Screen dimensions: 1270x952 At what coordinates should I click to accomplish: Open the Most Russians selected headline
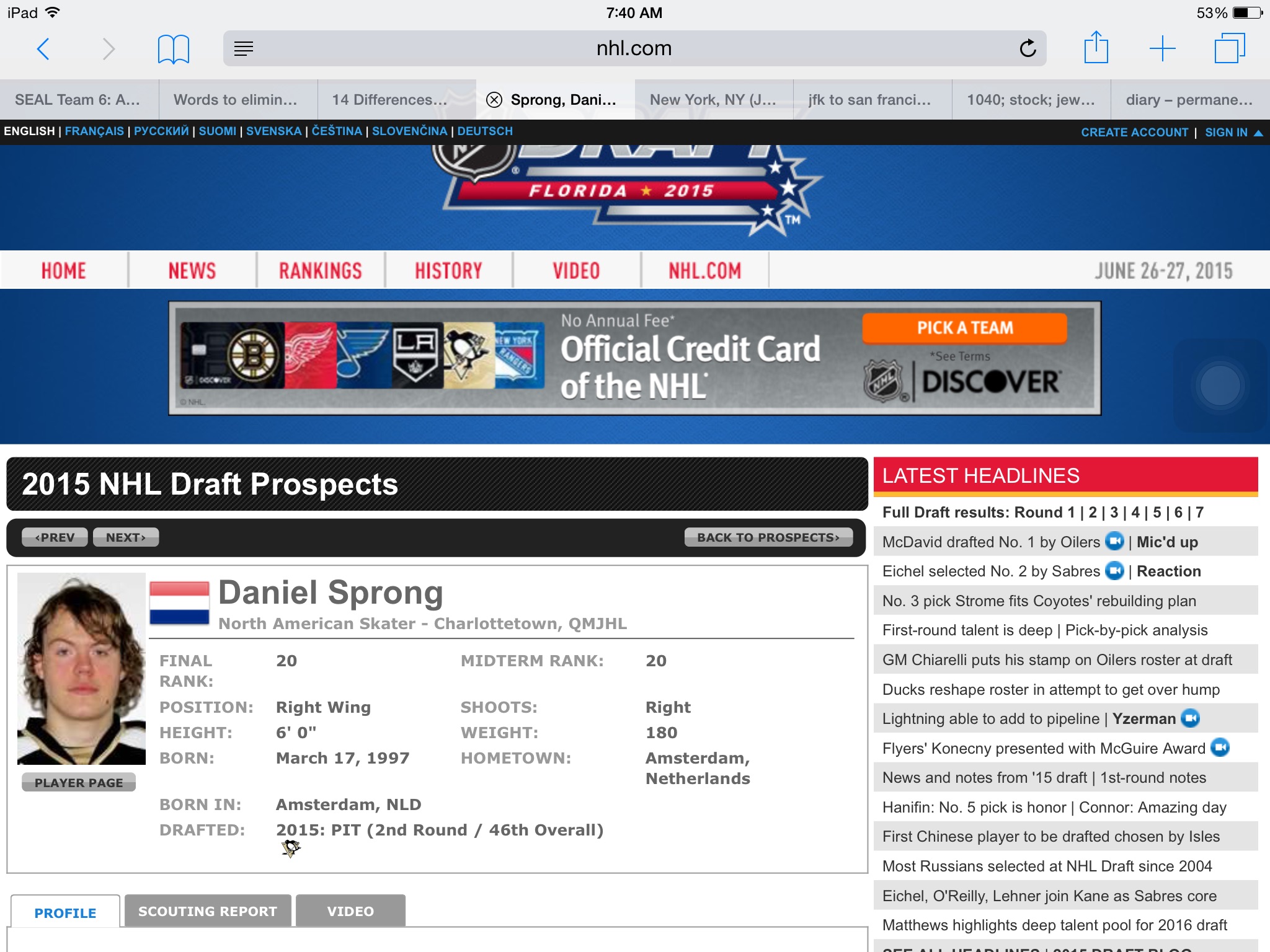click(x=1047, y=866)
